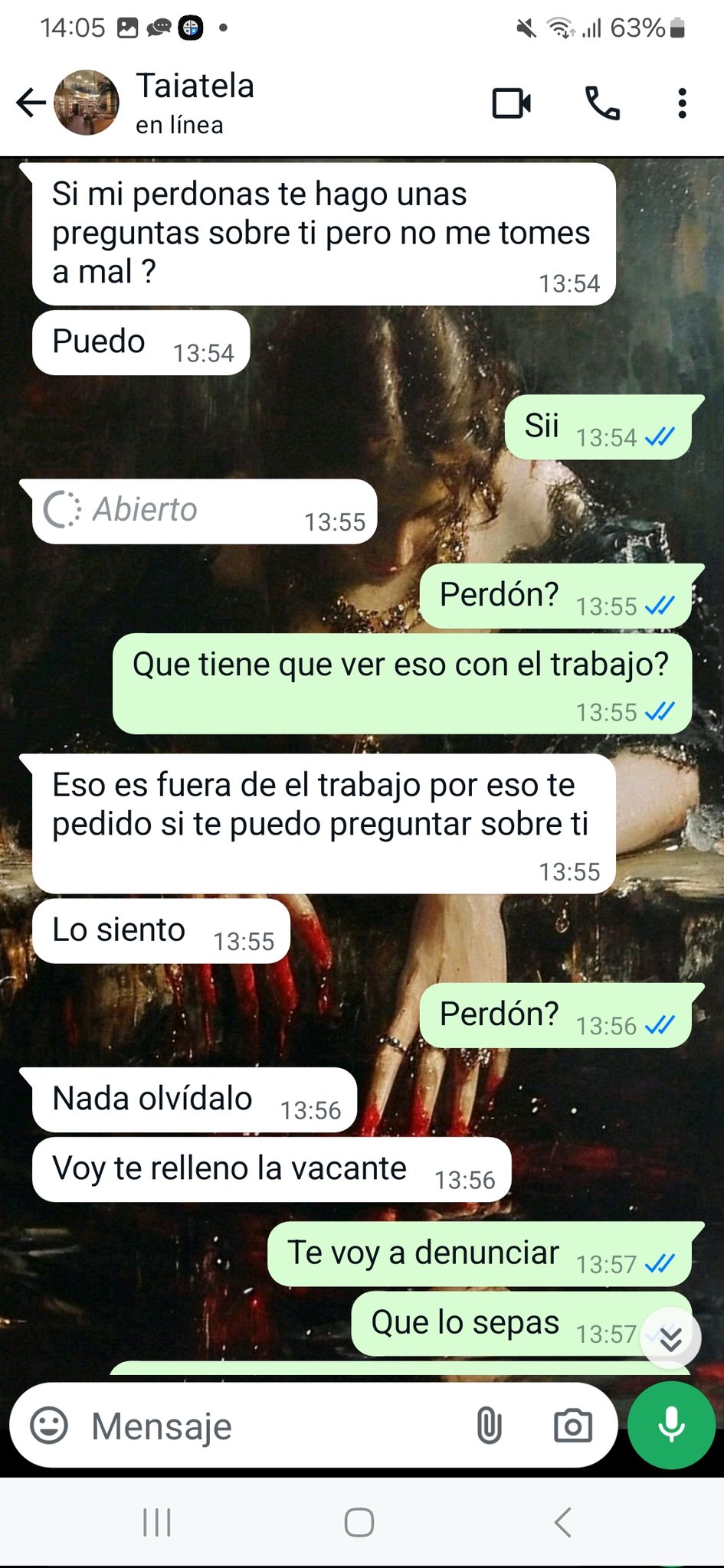Open Taiatela's contact info from the name
This screenshot has height=1568, width=724.
tap(195, 87)
